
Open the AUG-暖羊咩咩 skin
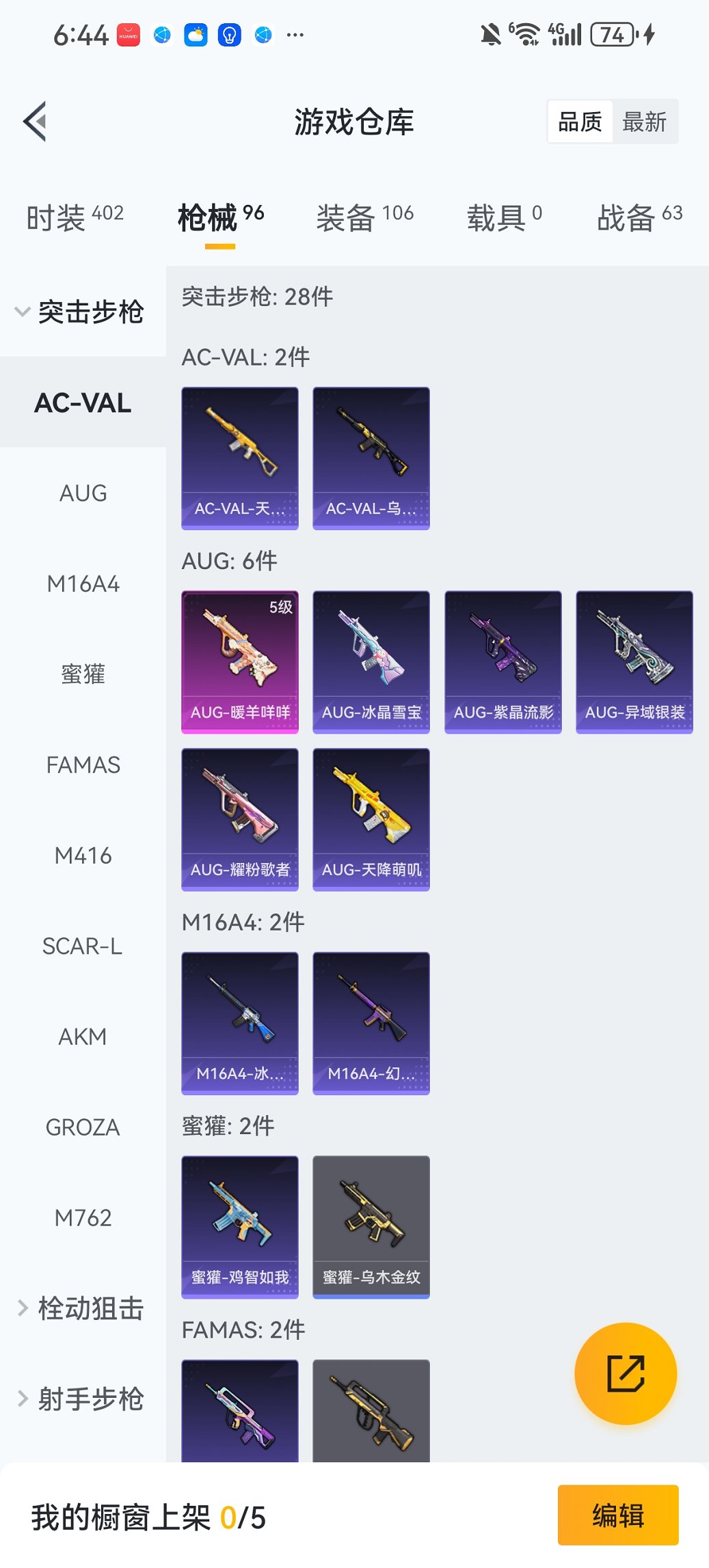point(240,661)
